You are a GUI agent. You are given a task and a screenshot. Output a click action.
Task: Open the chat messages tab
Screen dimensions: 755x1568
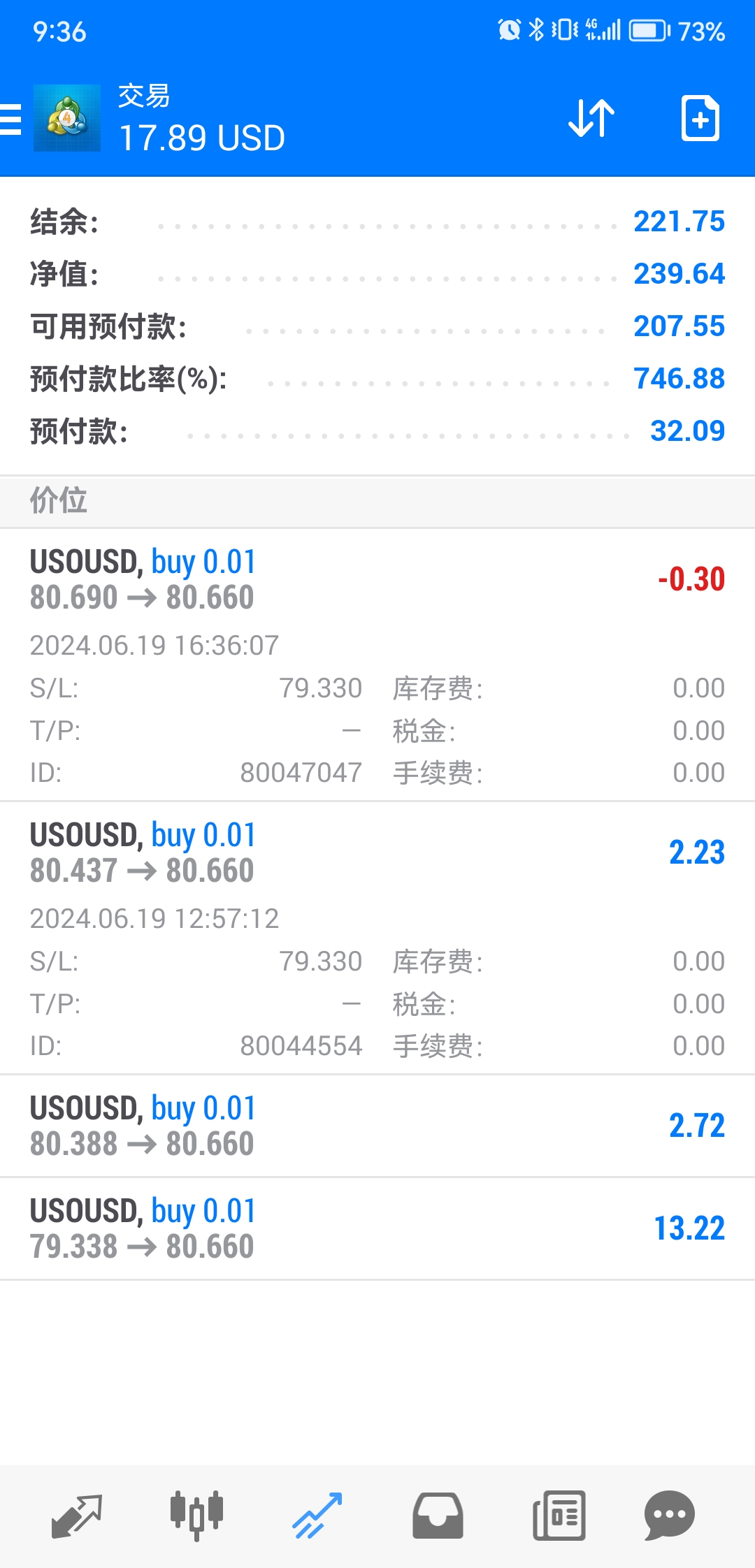669,1516
